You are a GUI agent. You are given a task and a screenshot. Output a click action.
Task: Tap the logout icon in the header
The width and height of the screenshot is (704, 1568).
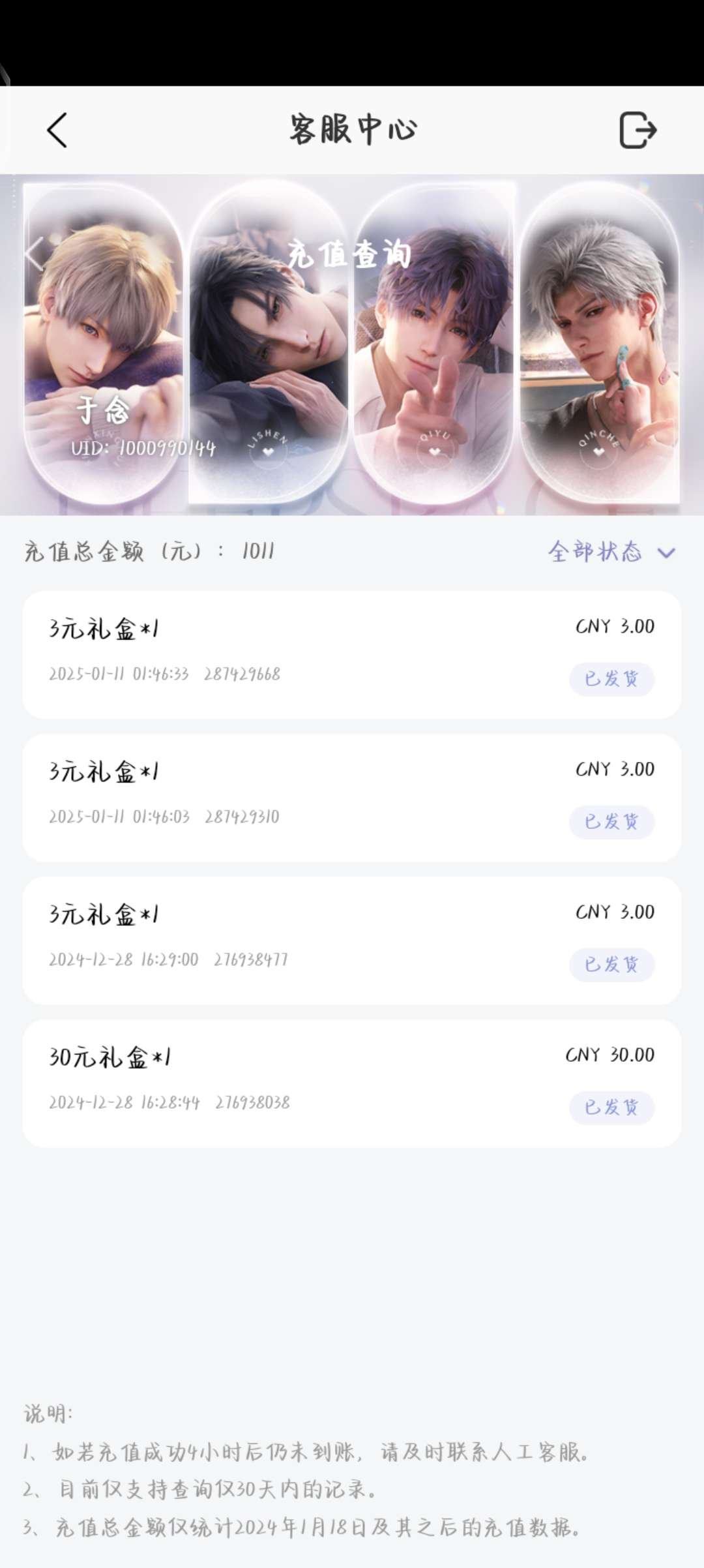pyautogui.click(x=637, y=130)
